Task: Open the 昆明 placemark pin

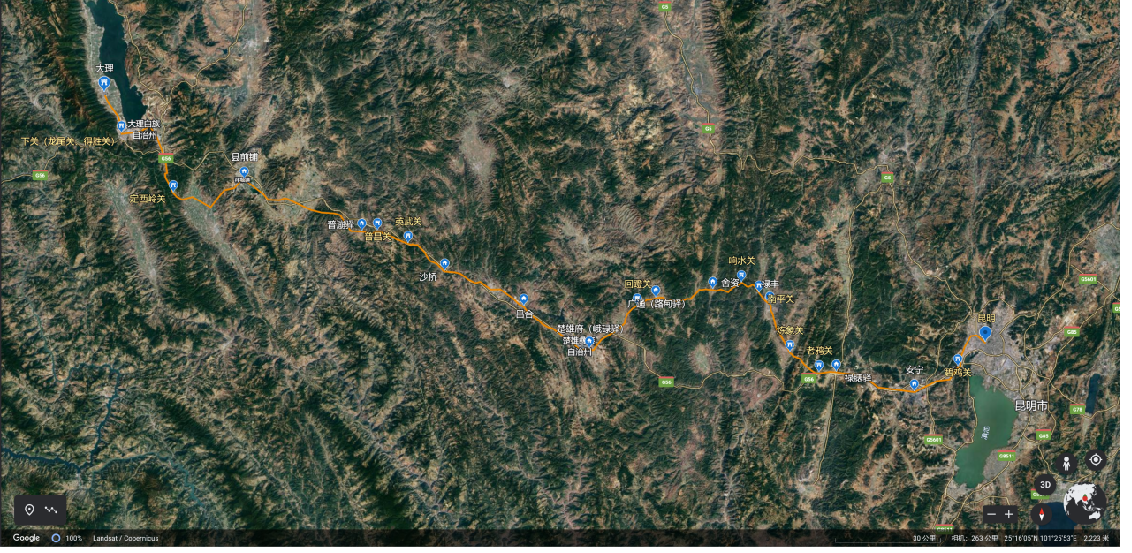Action: pyautogui.click(x=985, y=333)
